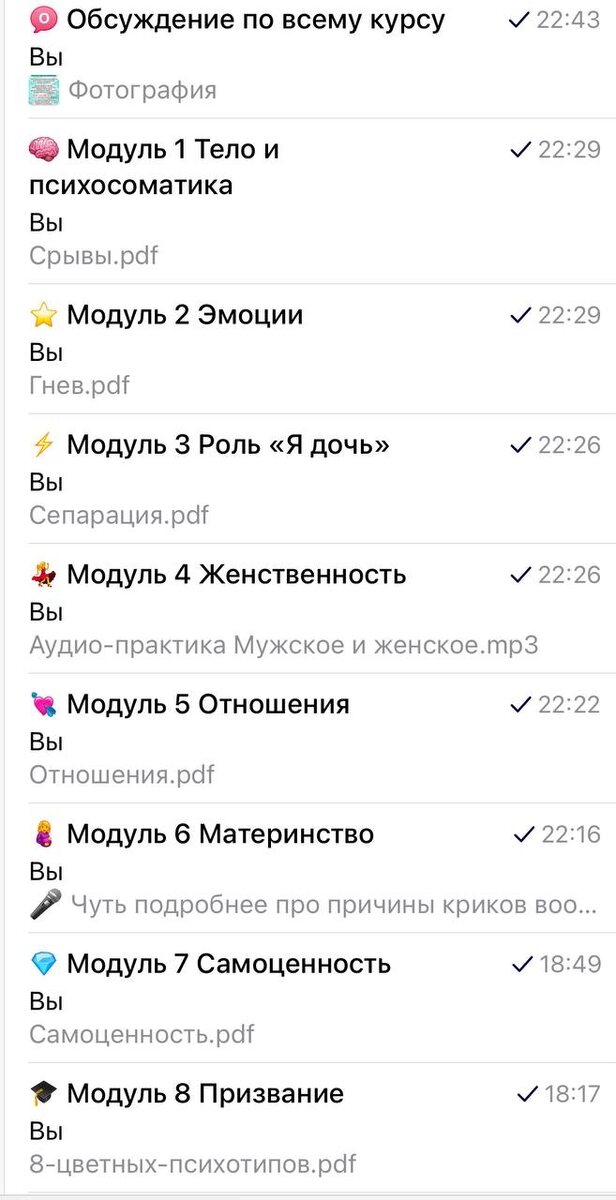Open the Обсуждение по всему курсу topic
The image size is (616, 1200).
[x=308, y=59]
